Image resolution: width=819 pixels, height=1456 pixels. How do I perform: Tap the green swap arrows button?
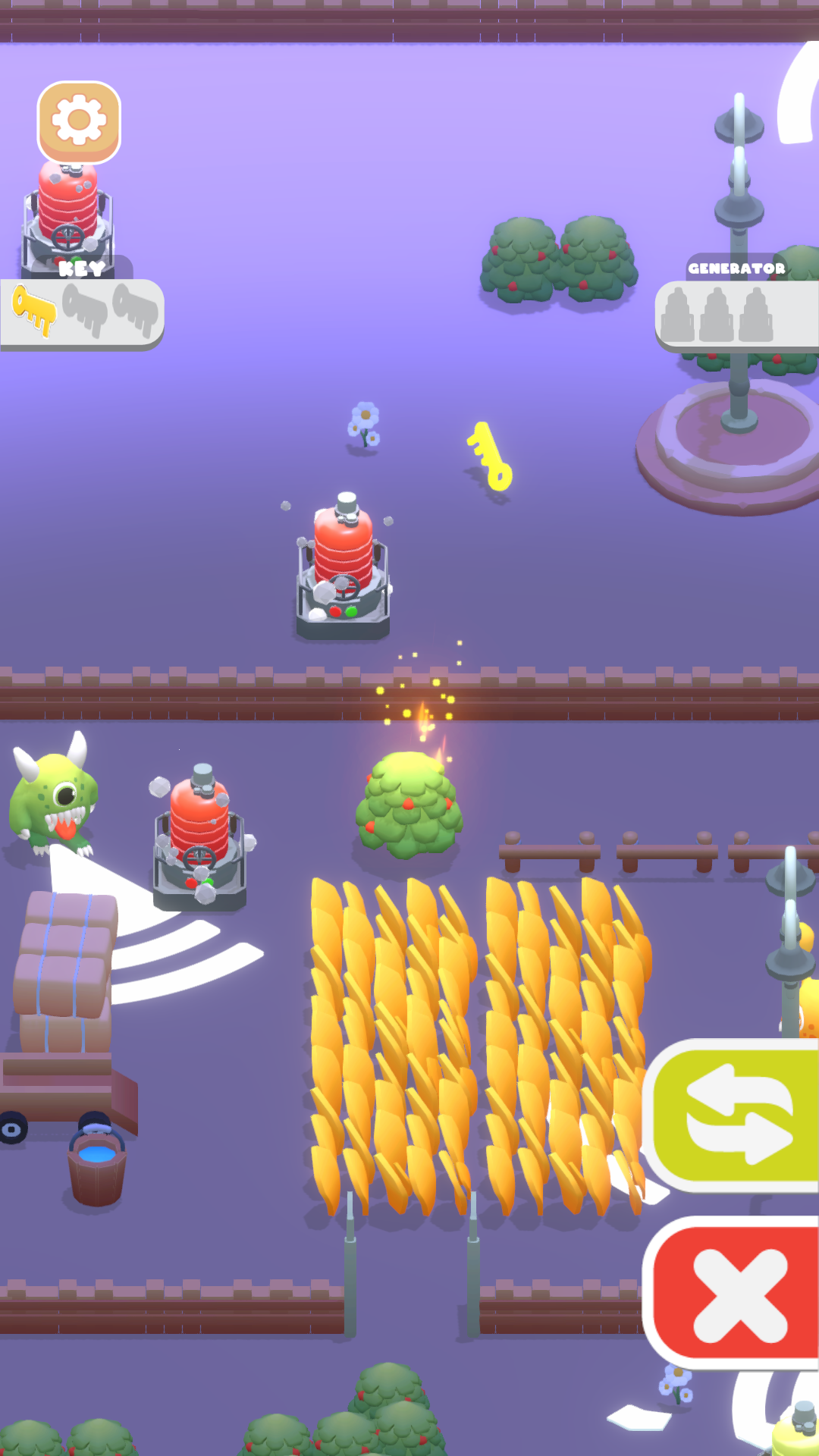click(x=732, y=1115)
